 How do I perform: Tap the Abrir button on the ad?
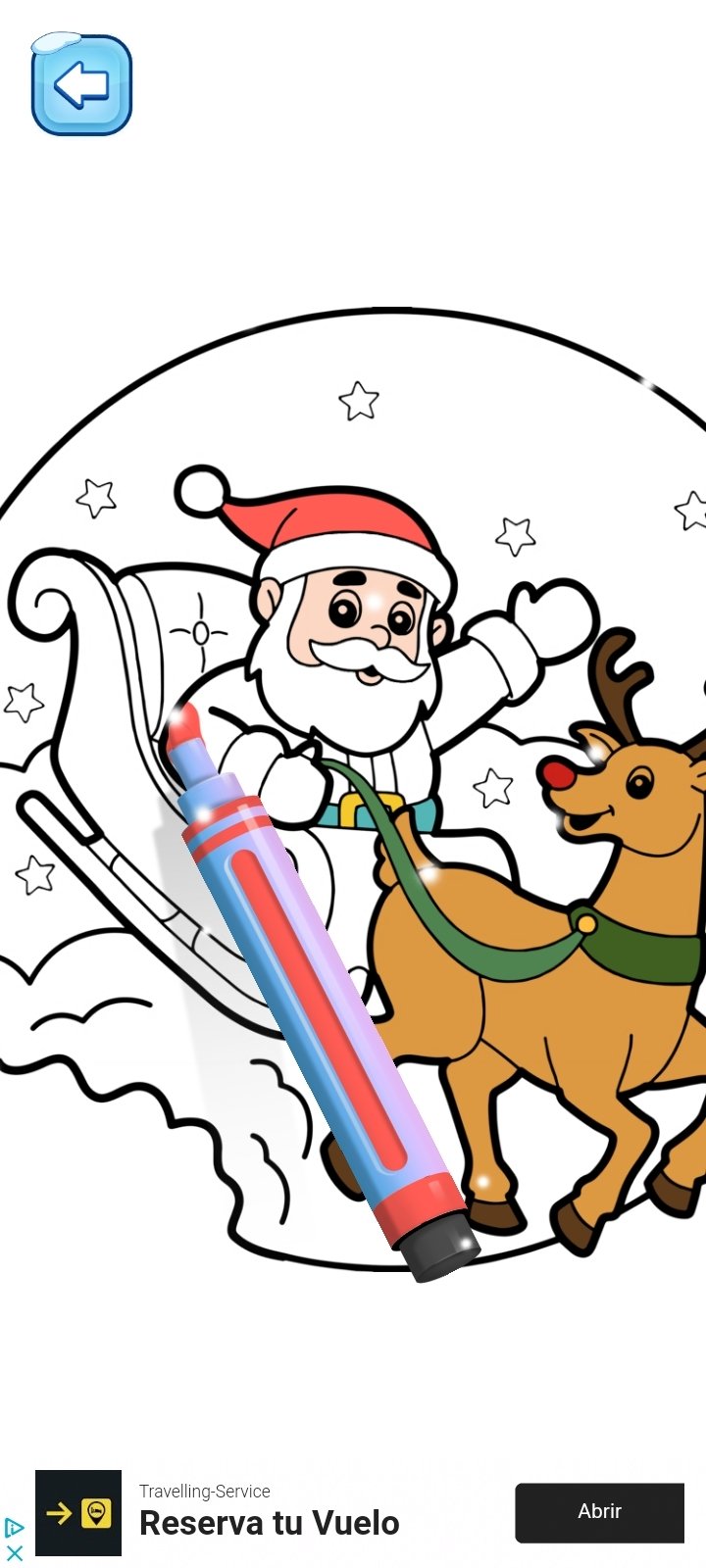click(599, 1512)
